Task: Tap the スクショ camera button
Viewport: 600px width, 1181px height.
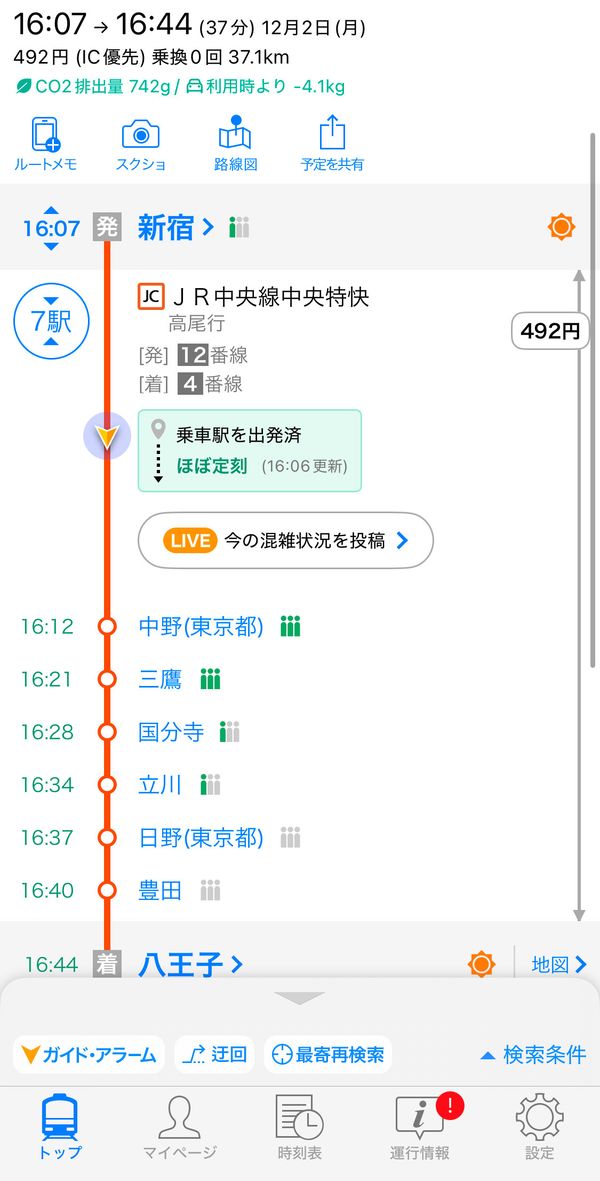Action: 141,144
